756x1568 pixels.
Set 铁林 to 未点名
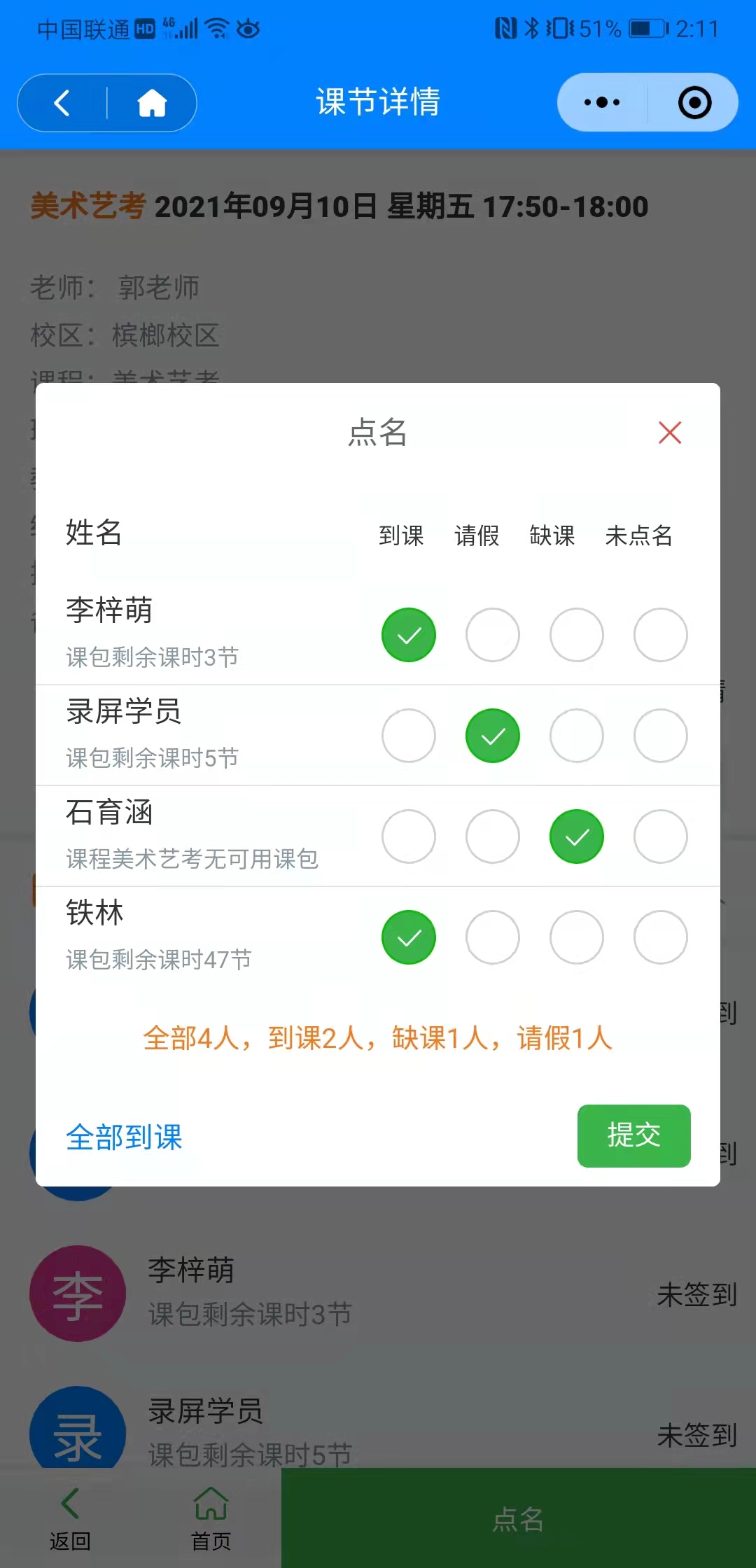click(661, 937)
